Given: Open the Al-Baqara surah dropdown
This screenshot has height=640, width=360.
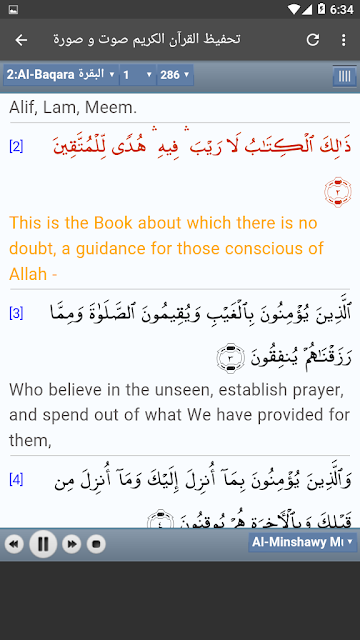Looking at the screenshot, I should coord(61,75).
